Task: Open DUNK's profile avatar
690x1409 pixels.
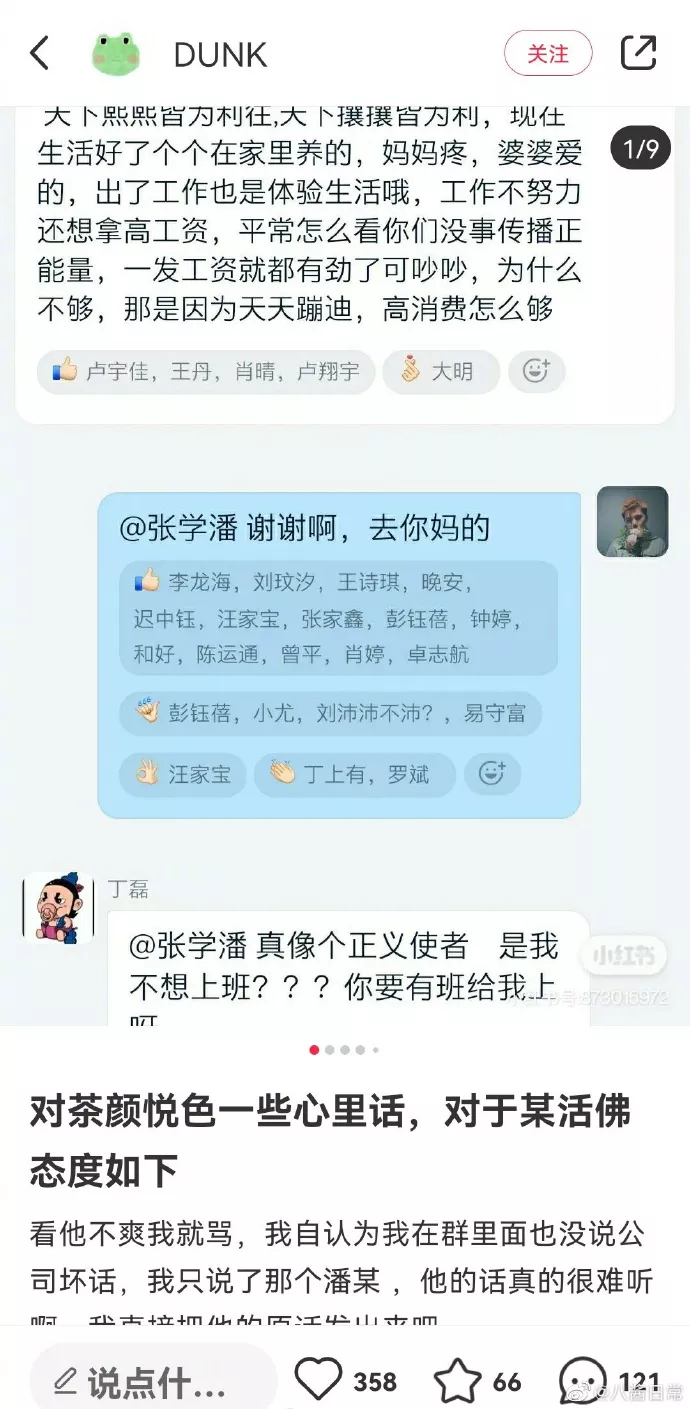Action: tap(116, 54)
